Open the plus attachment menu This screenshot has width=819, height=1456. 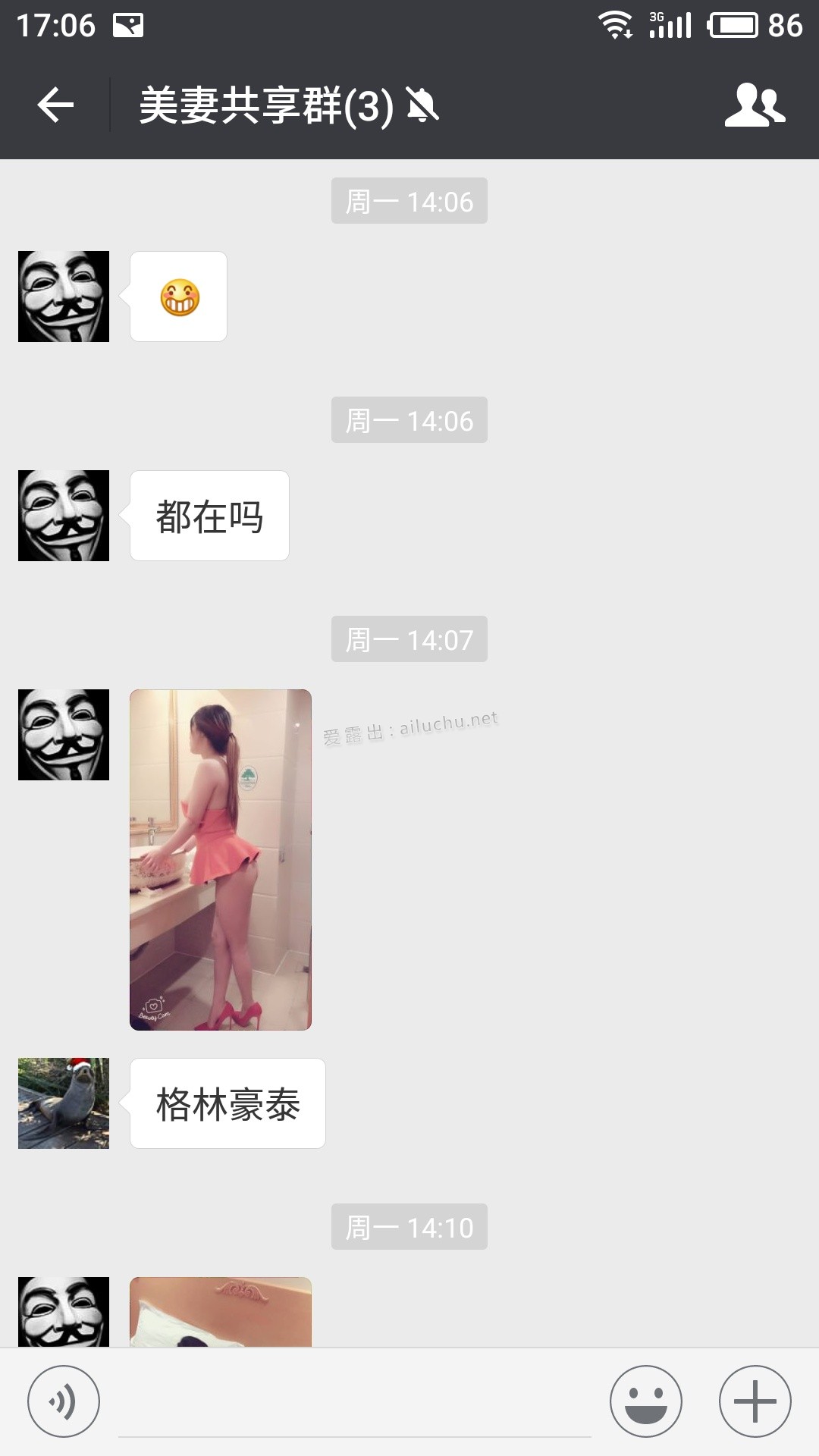click(755, 1401)
